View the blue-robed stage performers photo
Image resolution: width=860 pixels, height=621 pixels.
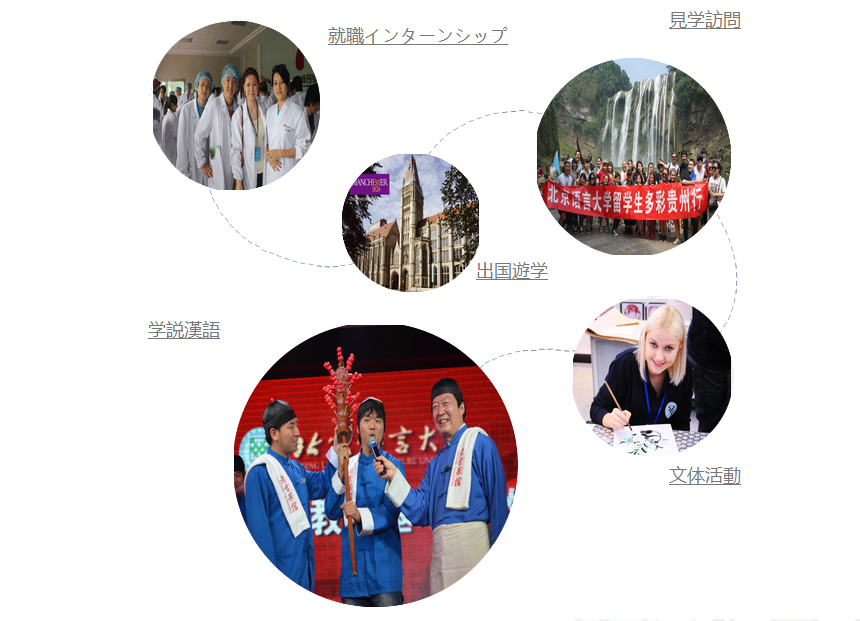(x=375, y=465)
